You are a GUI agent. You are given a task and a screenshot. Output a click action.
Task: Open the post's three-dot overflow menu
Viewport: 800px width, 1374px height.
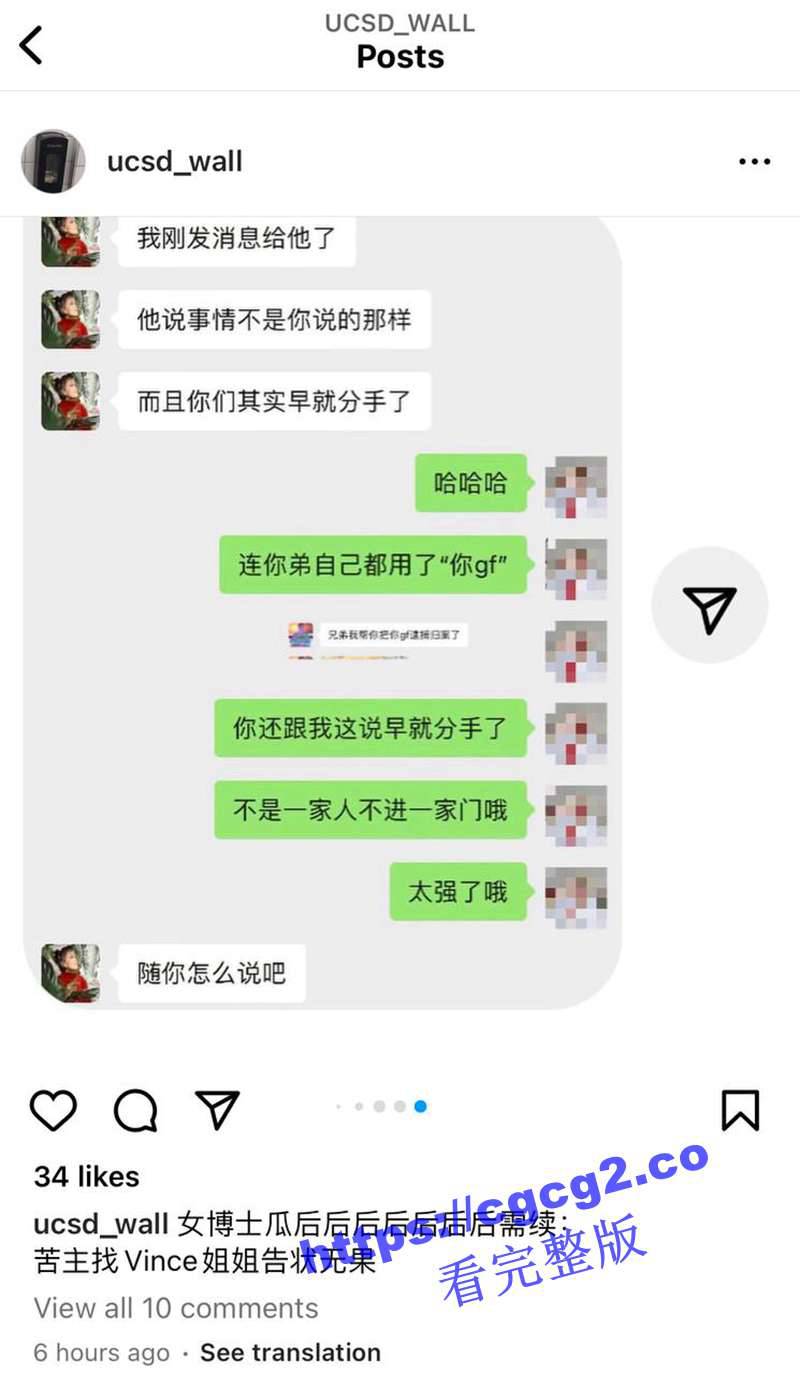click(x=754, y=161)
